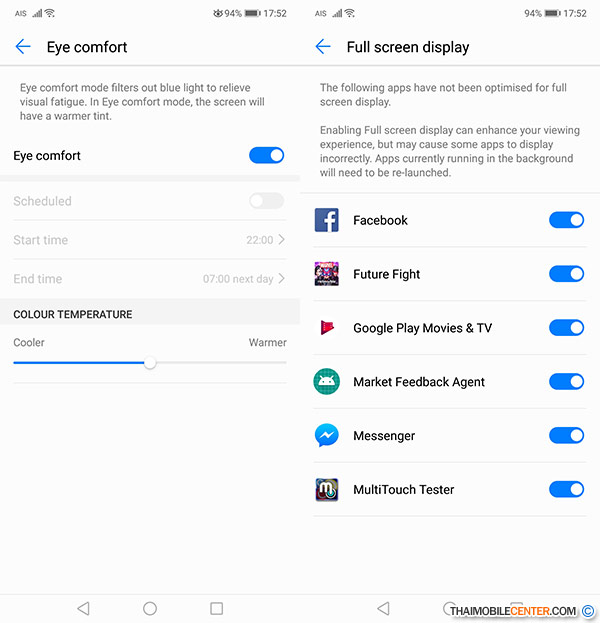Toggle full screen display for Future Fight
Screen dimensions: 600x623
[566, 274]
